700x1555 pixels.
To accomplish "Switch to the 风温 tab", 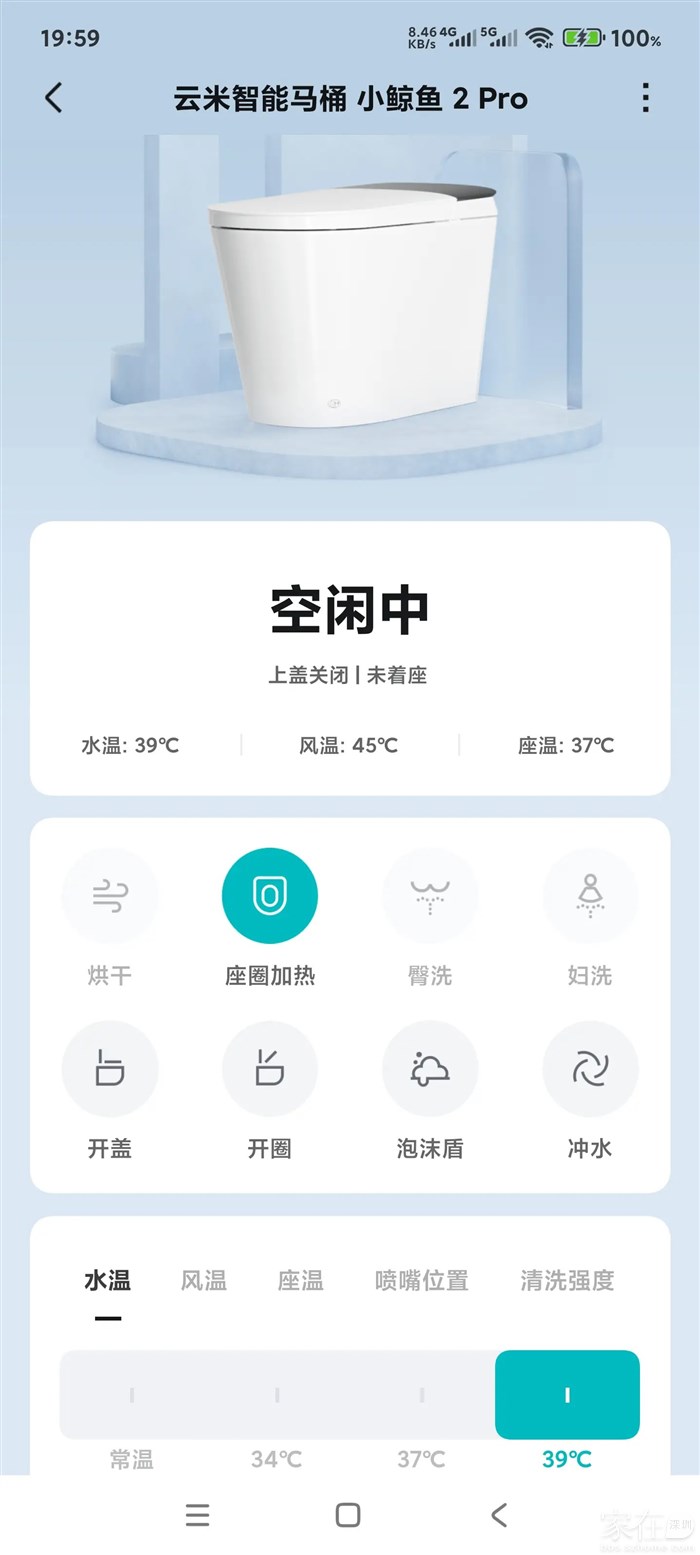I will [204, 1280].
